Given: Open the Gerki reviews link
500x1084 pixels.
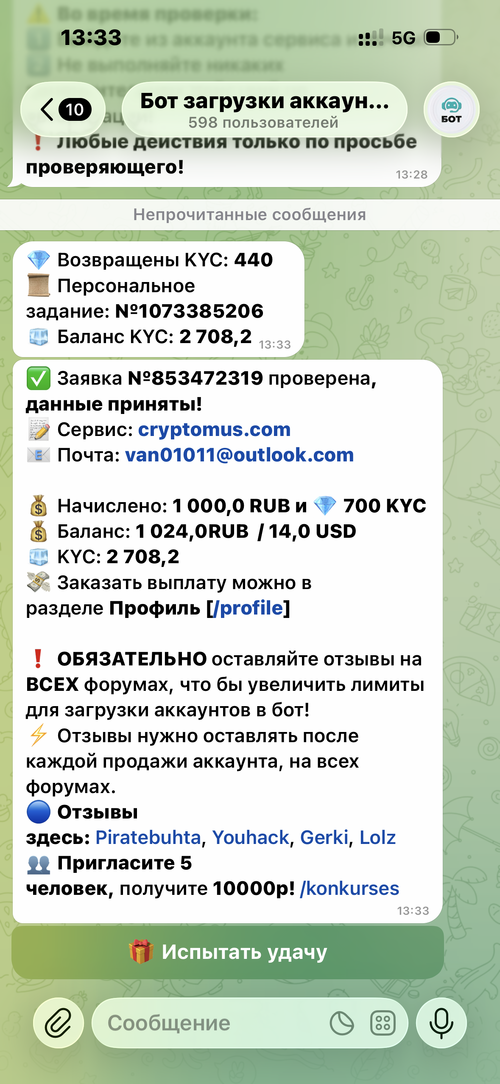Looking at the screenshot, I should [326, 838].
